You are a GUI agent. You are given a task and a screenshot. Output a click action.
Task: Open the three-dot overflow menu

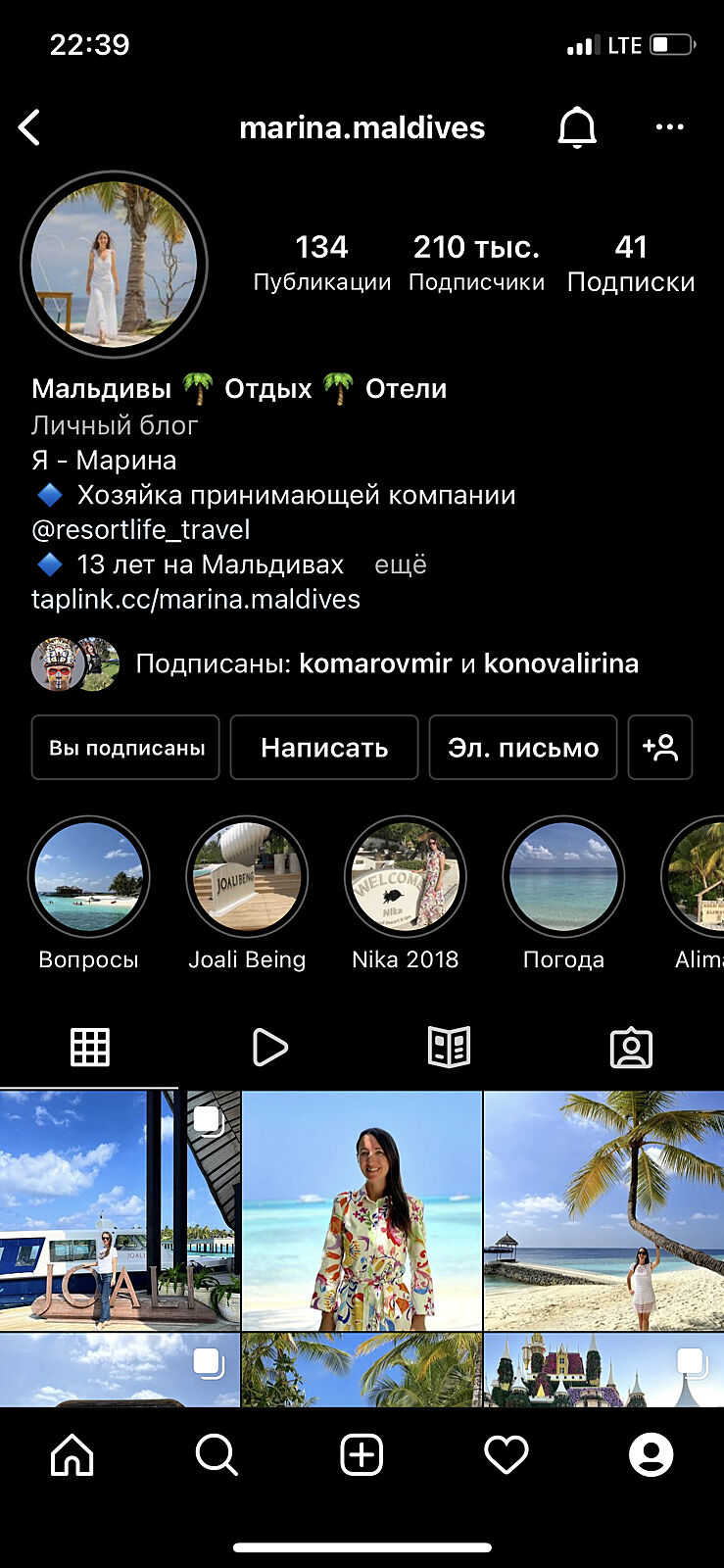[x=670, y=127]
